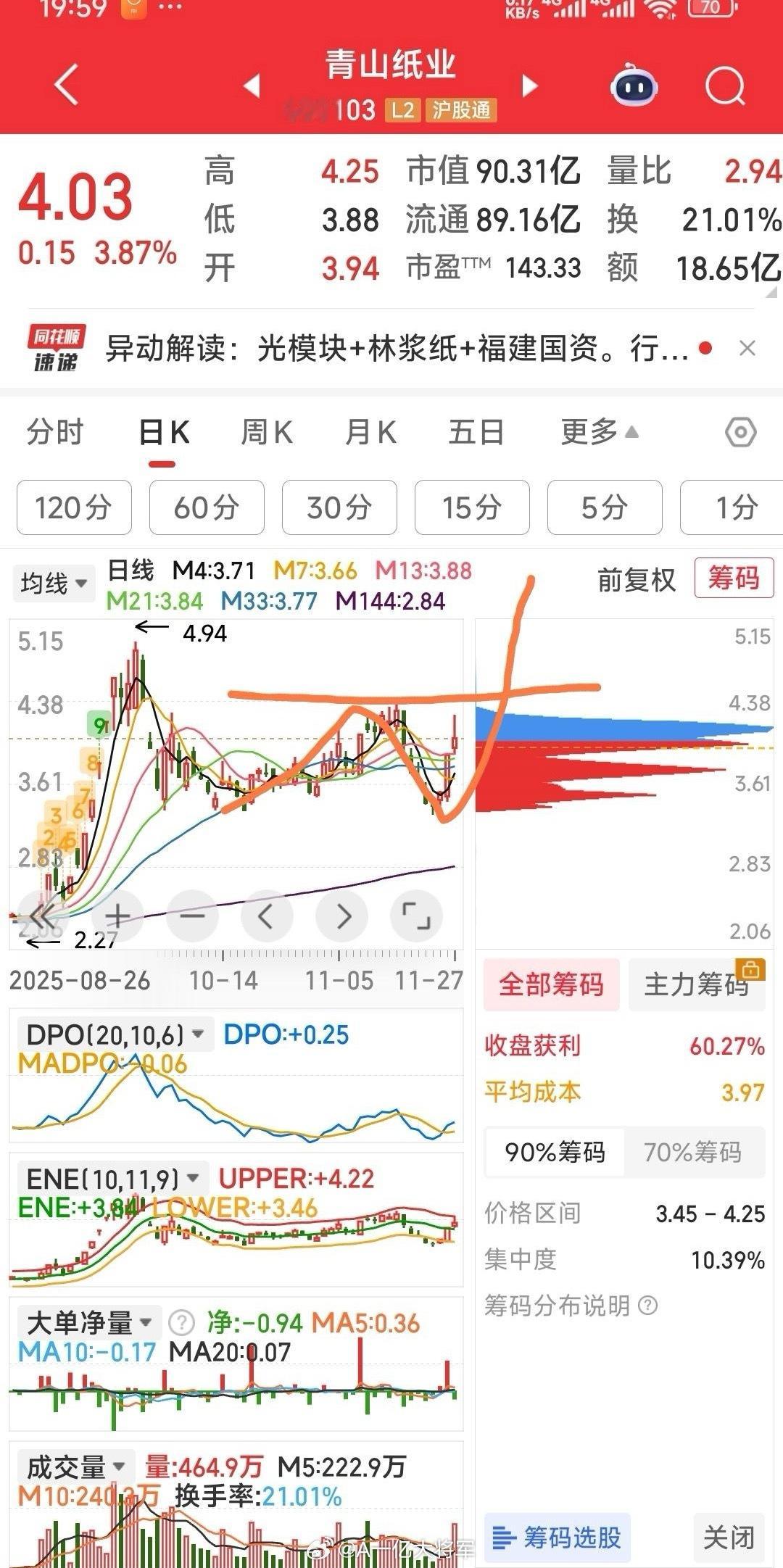Select the 15分 period chip
The height and width of the screenshot is (1568, 783).
coord(472,507)
